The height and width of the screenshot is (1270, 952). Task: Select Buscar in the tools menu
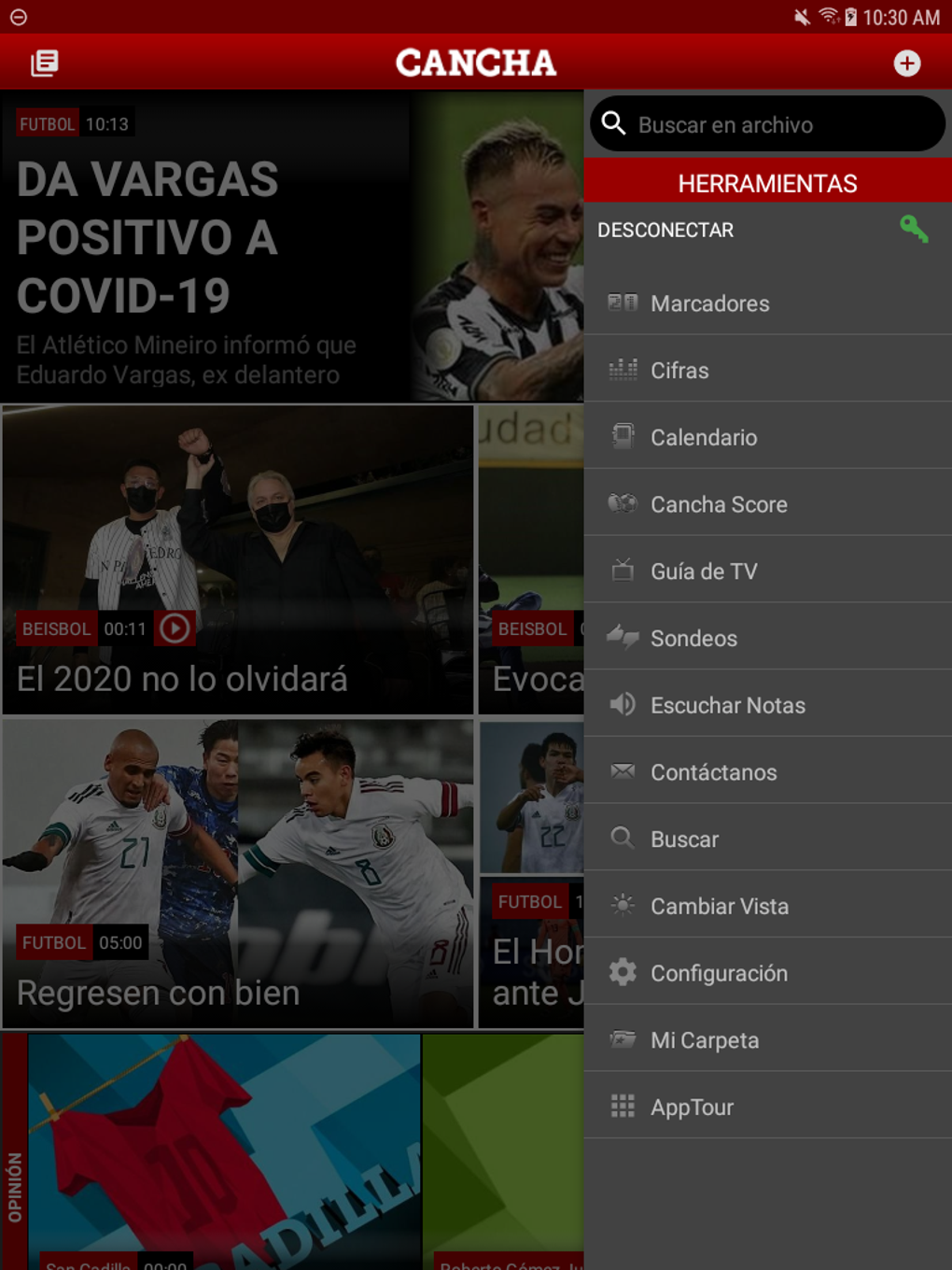pos(684,840)
